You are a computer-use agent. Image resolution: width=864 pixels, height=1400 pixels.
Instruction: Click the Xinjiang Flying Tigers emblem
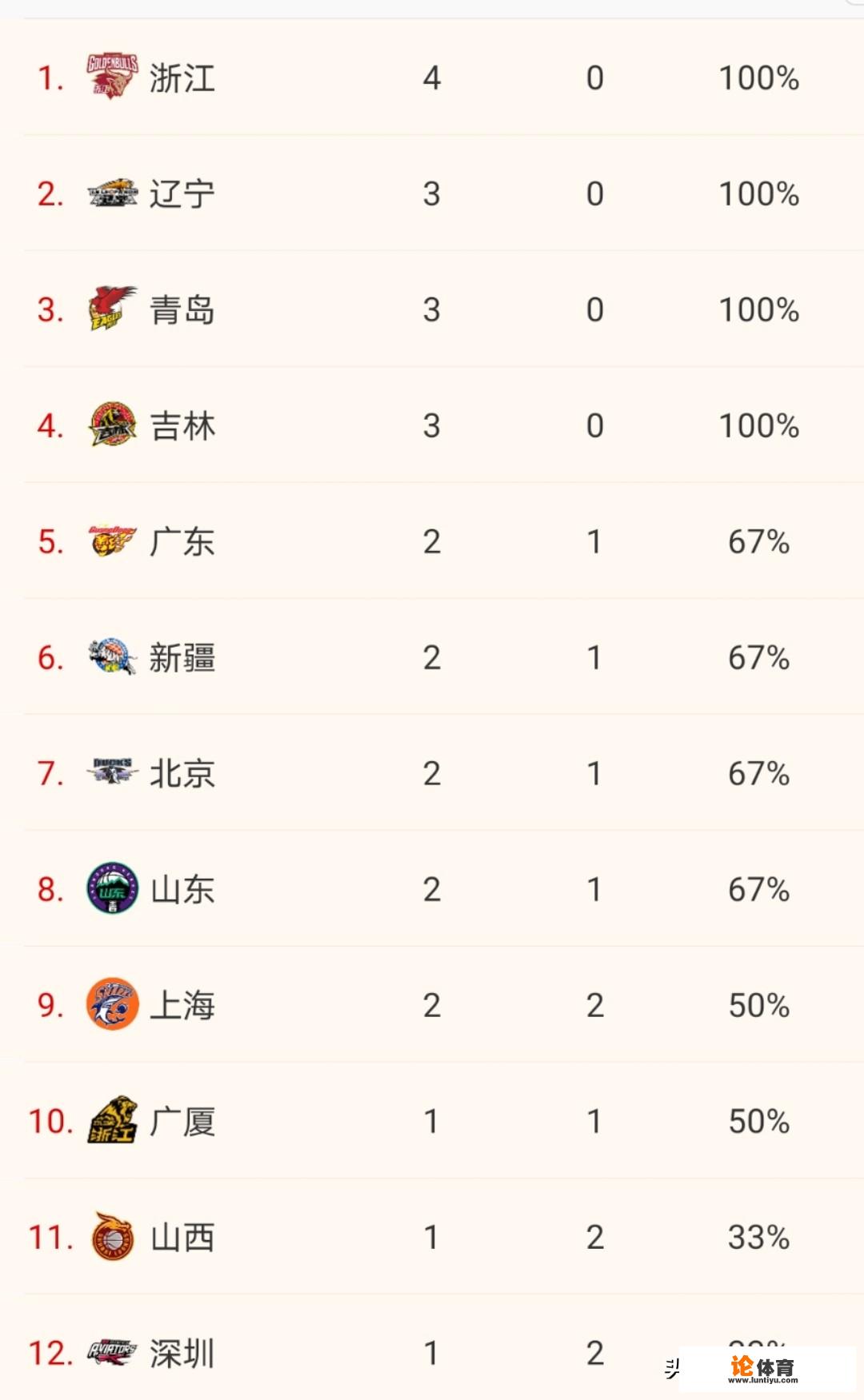(x=111, y=657)
